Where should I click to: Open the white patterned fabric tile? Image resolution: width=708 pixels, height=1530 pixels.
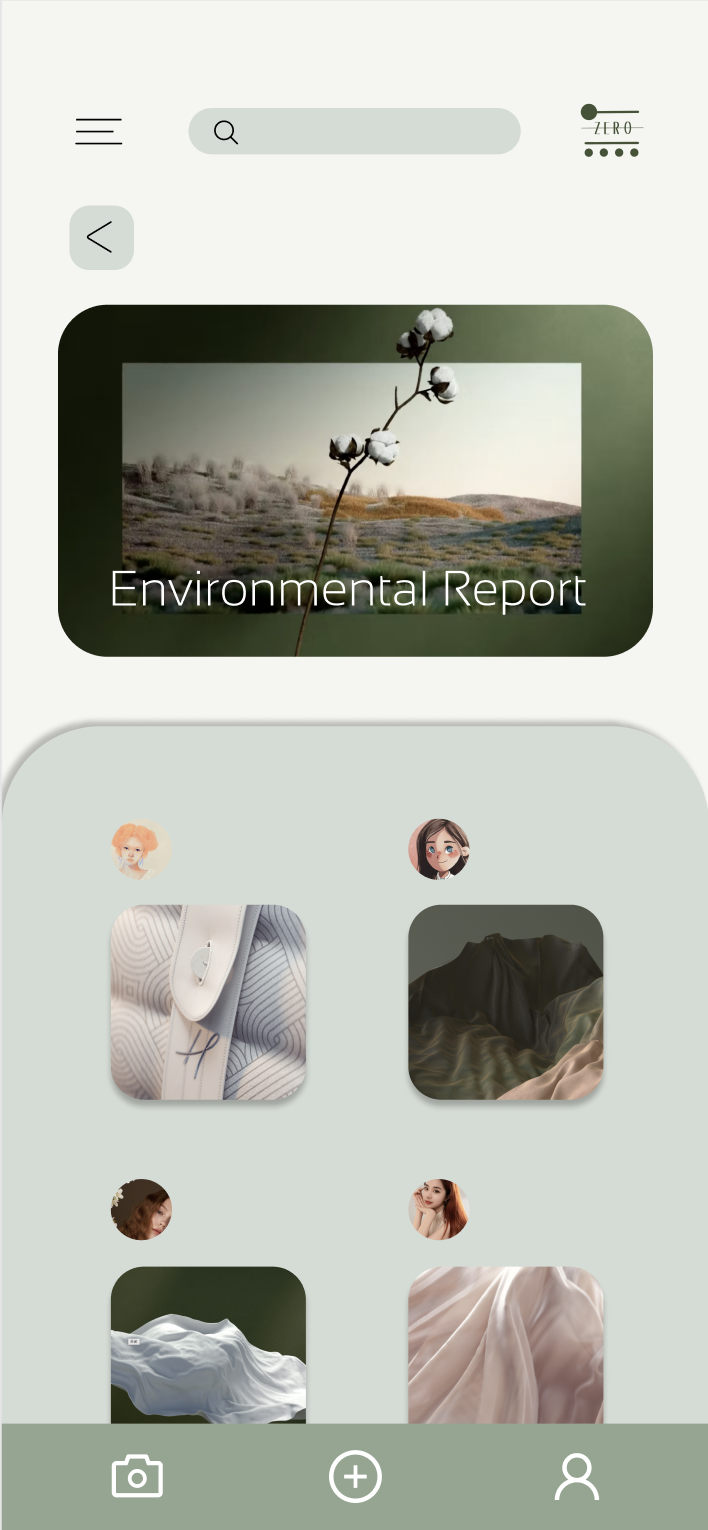coord(208,1002)
